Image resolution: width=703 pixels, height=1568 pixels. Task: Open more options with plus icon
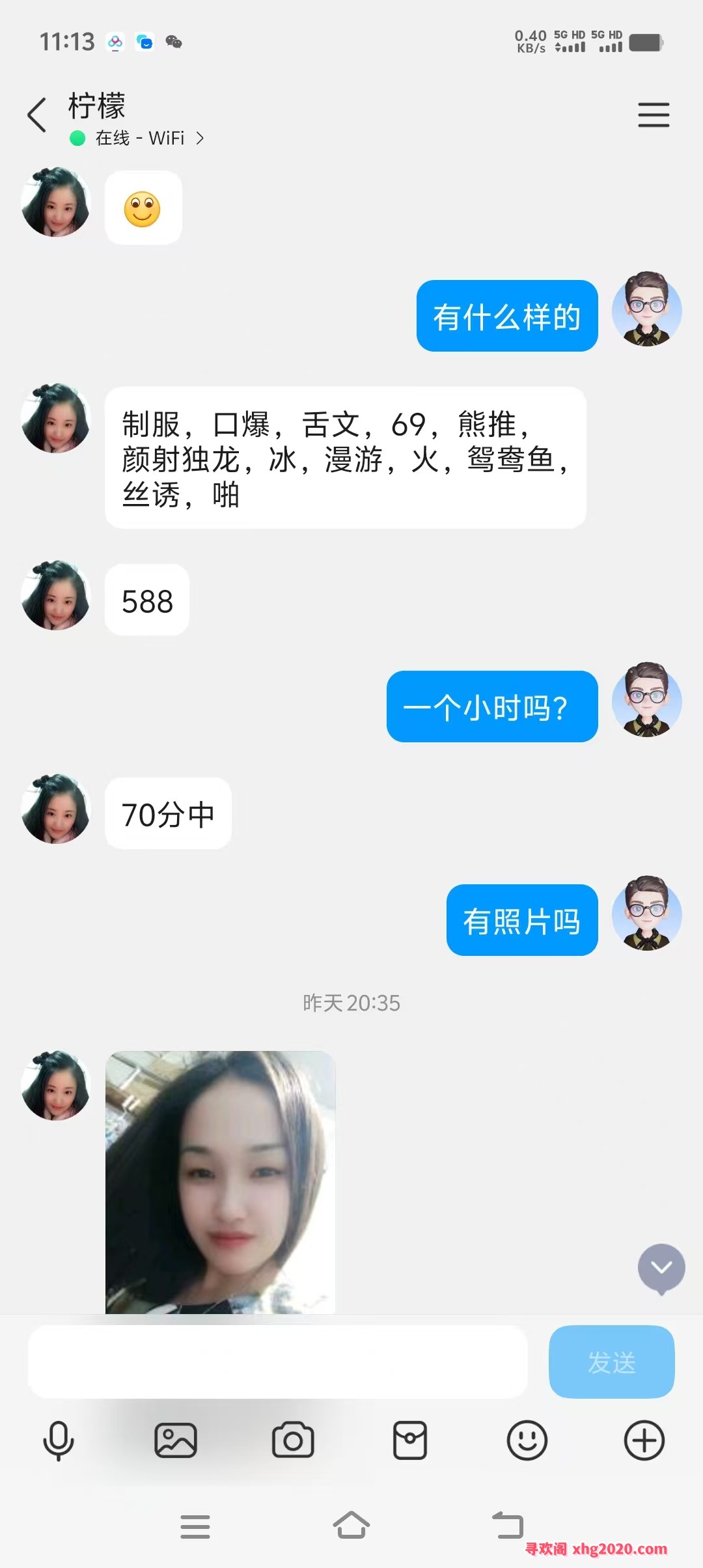point(644,1440)
